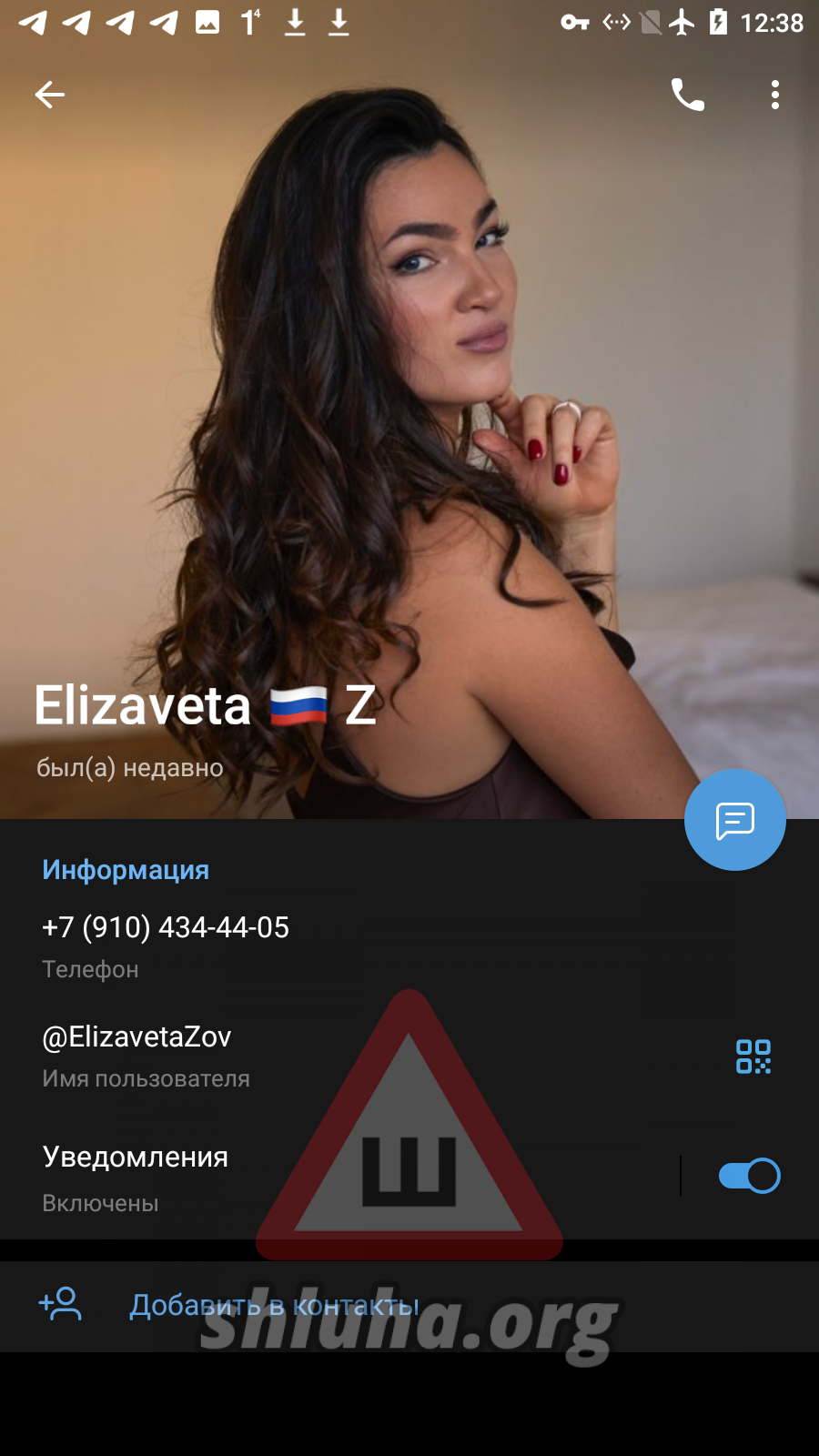Open the chat via the message button
This screenshot has height=1456, width=819.
[734, 820]
